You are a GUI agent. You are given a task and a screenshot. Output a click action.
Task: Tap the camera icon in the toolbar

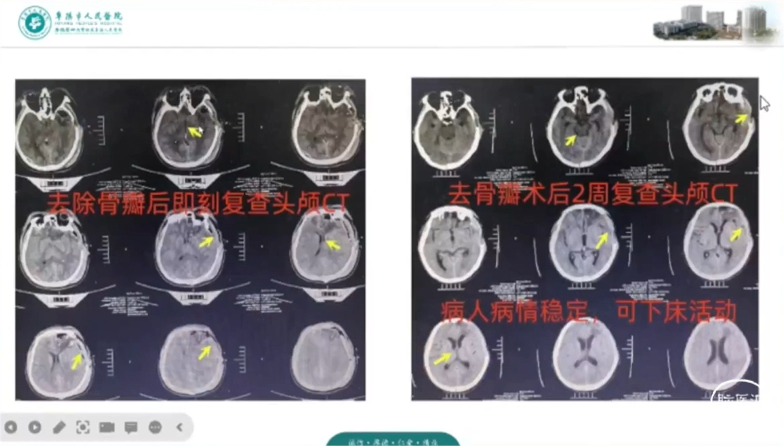pos(107,427)
